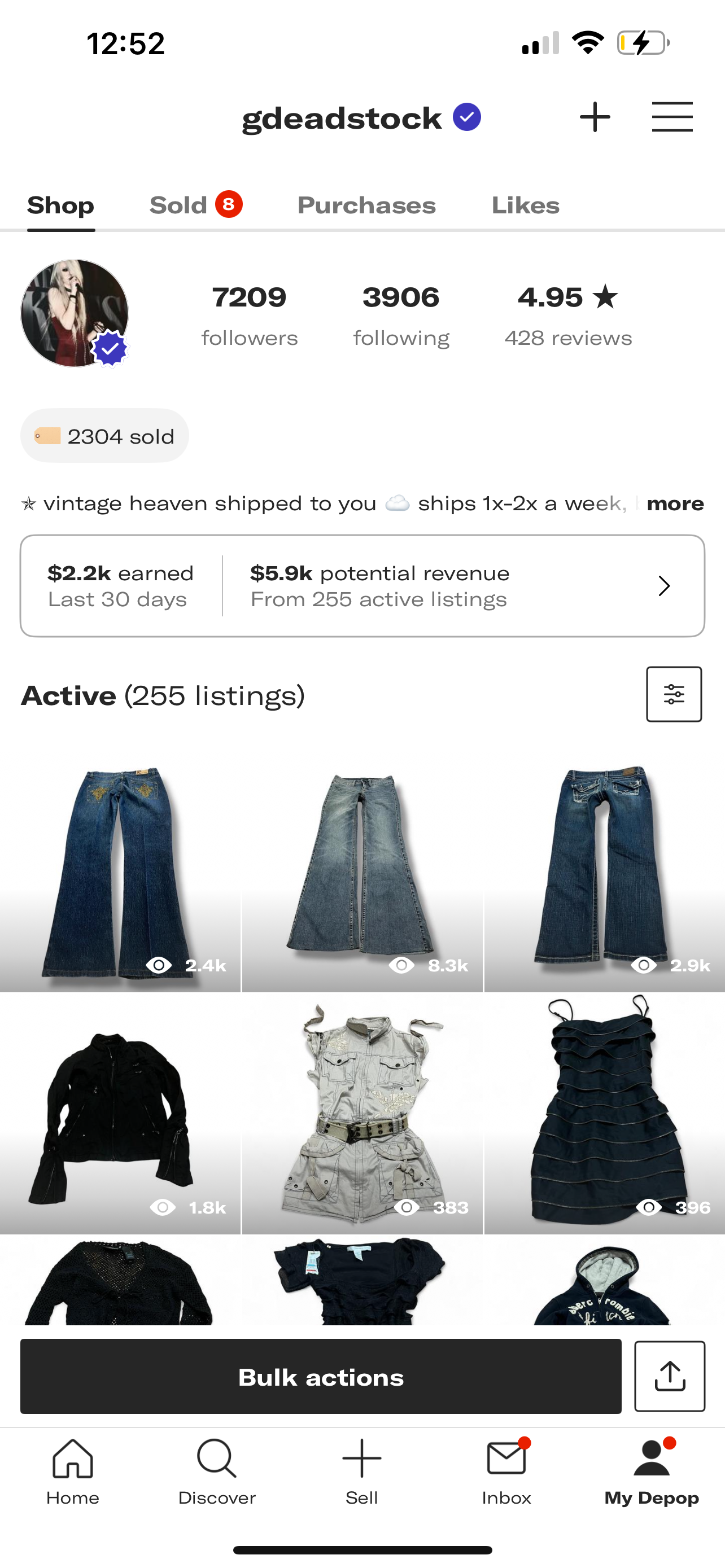Open the earnings and potential revenue card
The image size is (725, 1568).
coord(362,585)
